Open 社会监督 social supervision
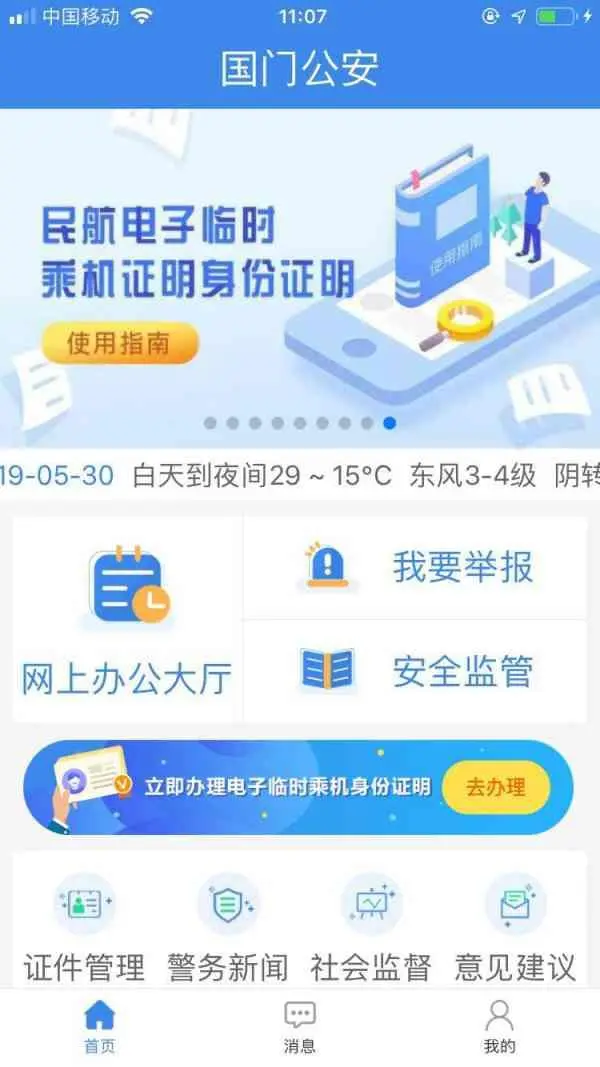The height and width of the screenshot is (1067, 600). (x=371, y=926)
